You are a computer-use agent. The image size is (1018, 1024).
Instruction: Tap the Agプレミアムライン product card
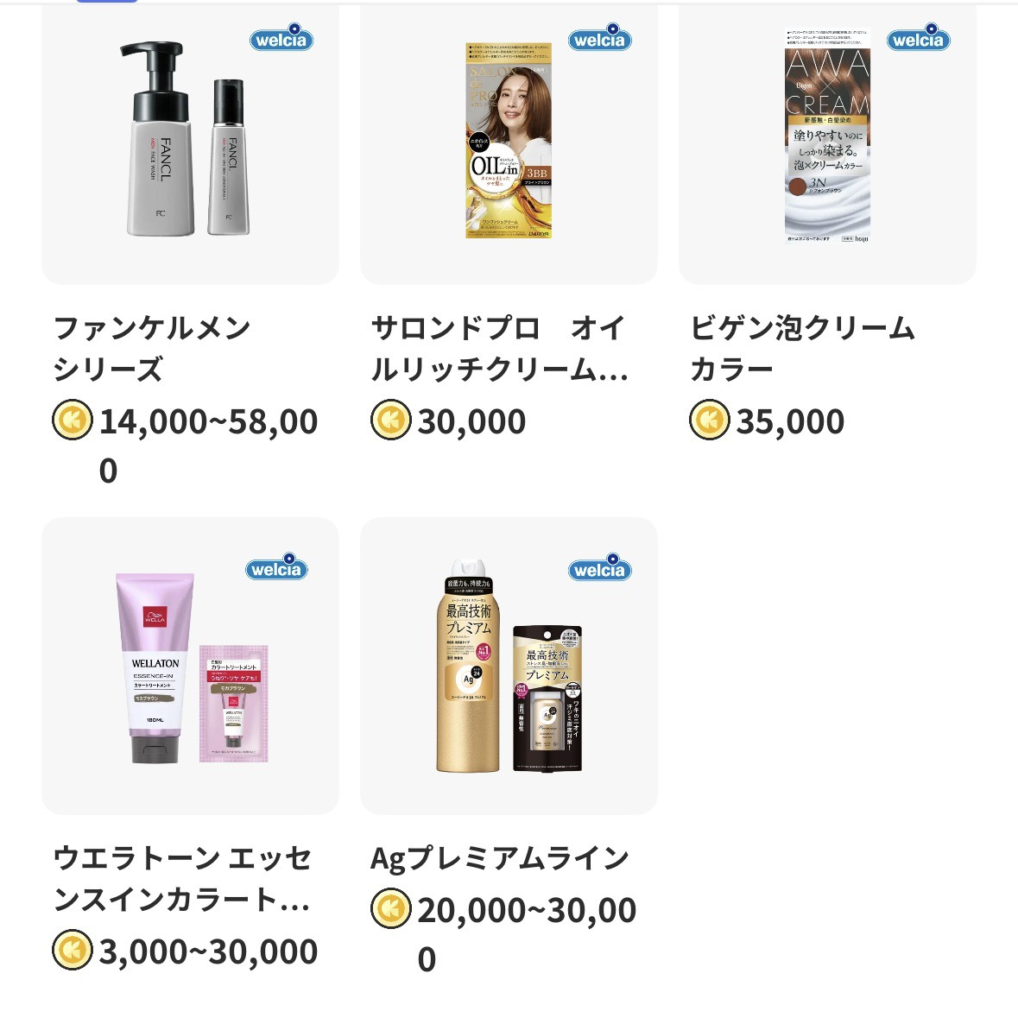click(508, 665)
